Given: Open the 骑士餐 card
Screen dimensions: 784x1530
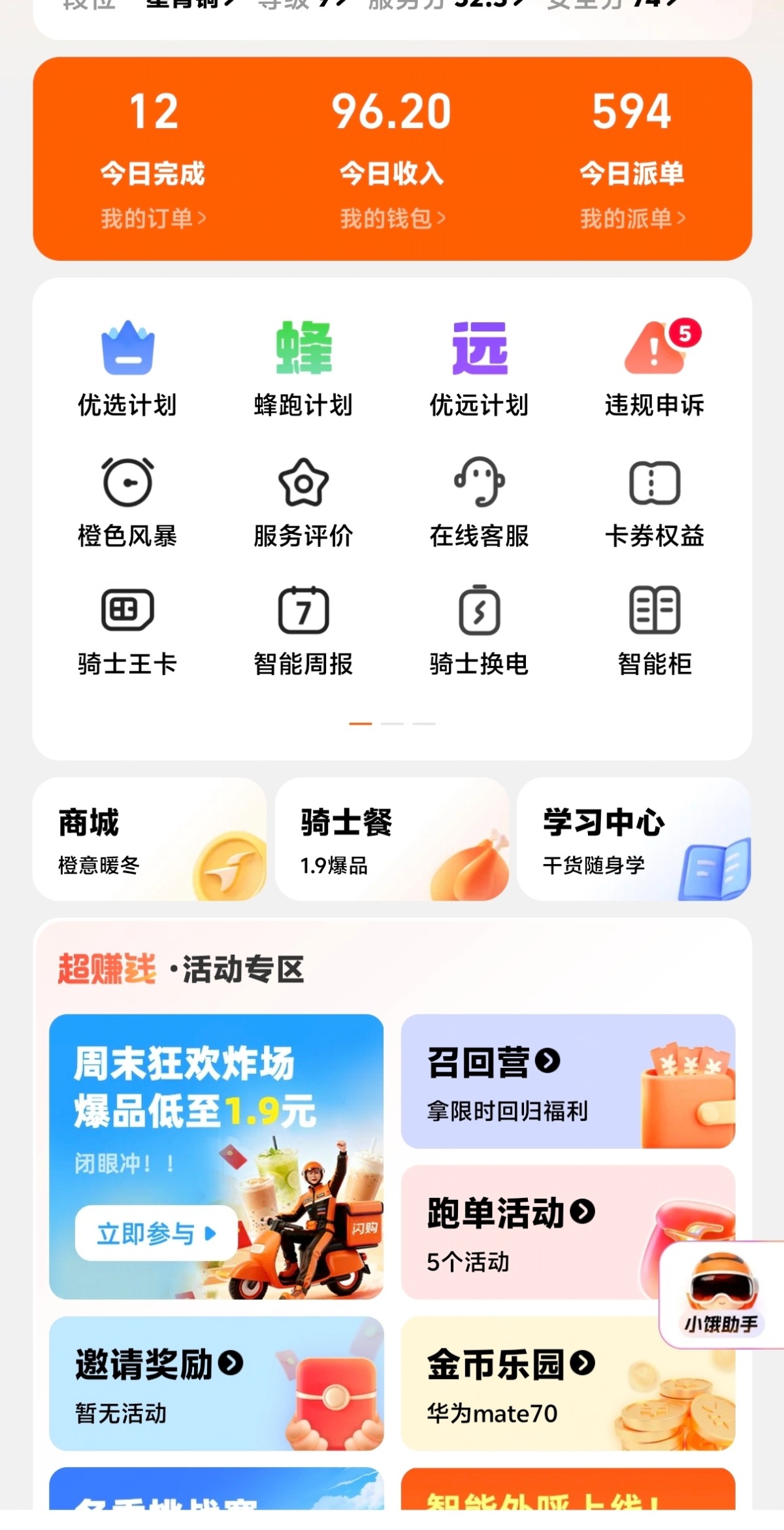Looking at the screenshot, I should pos(392,839).
